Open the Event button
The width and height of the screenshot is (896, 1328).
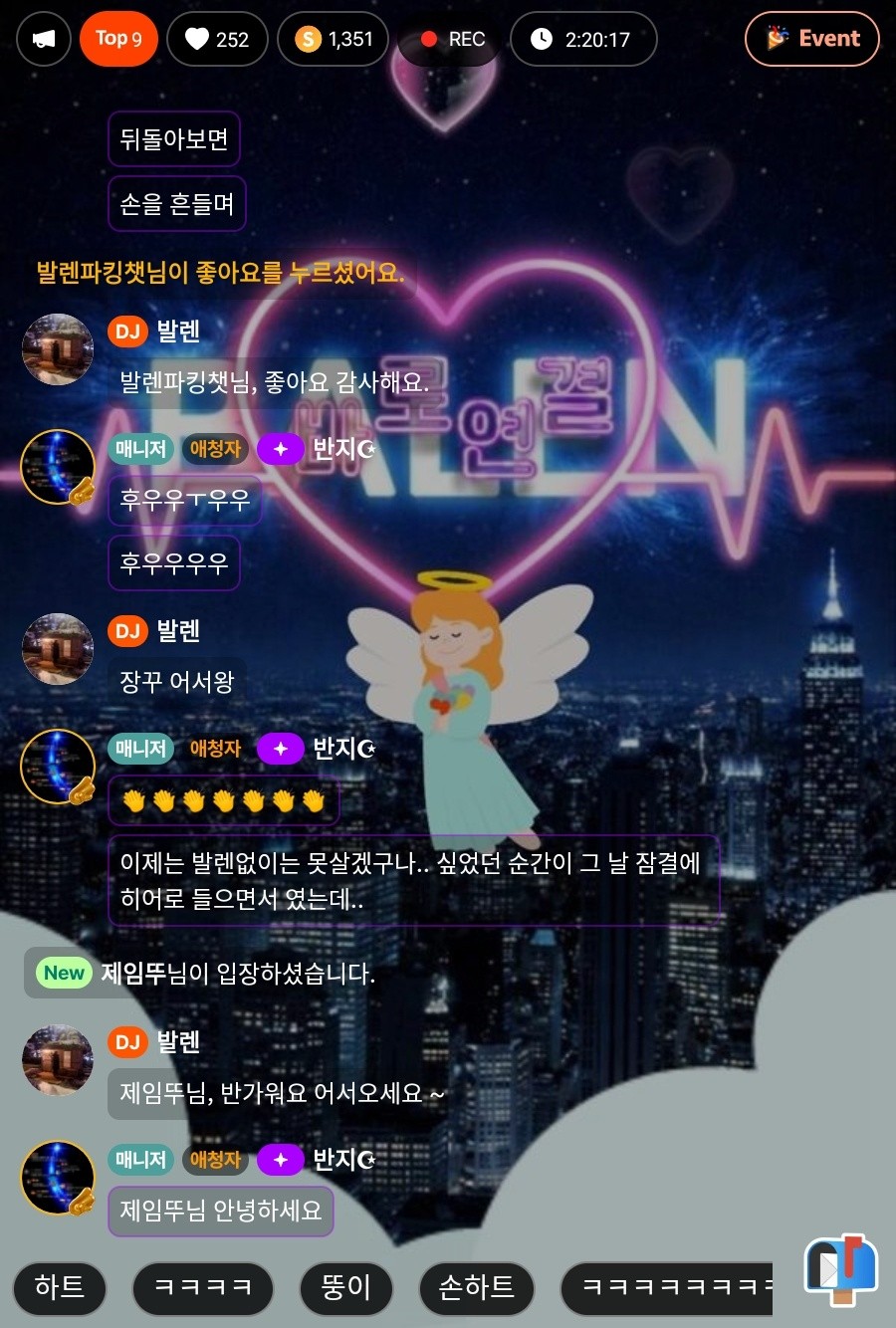tap(811, 40)
